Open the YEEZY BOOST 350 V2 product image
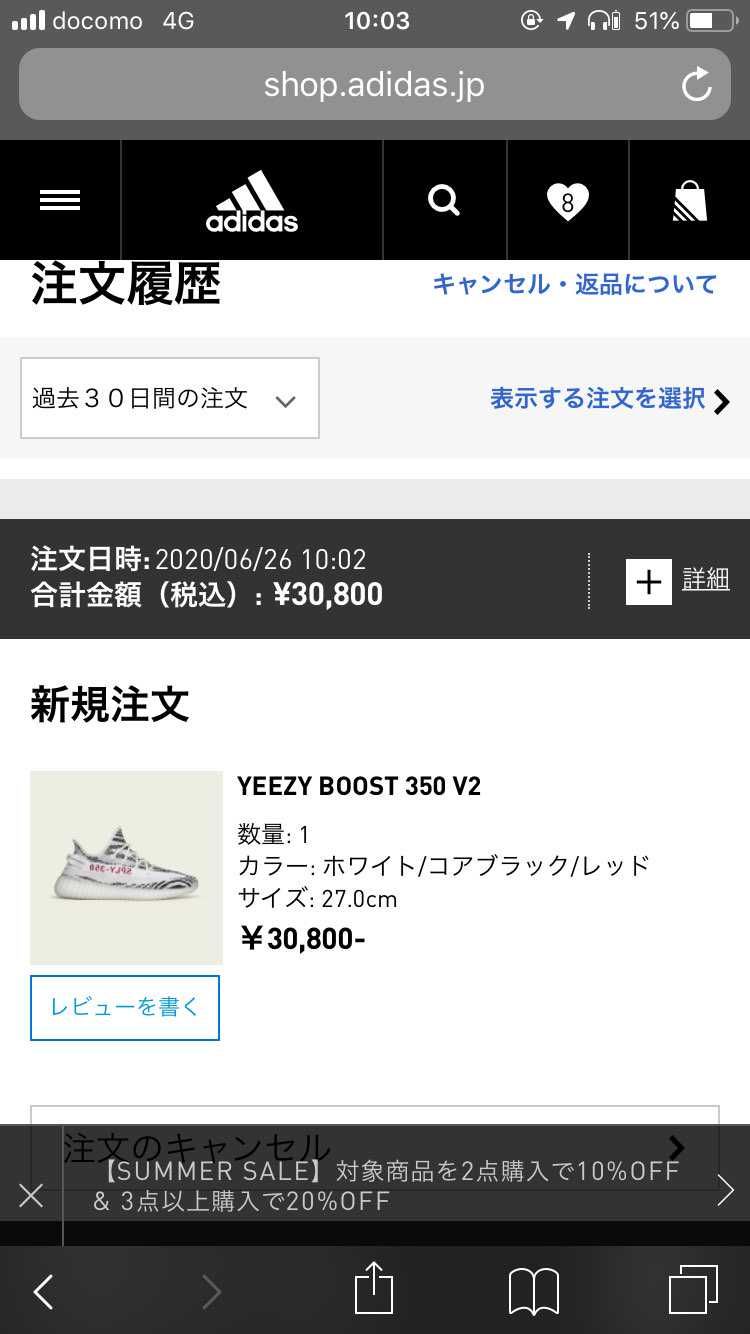Screen dimensions: 750x1334 [125, 866]
